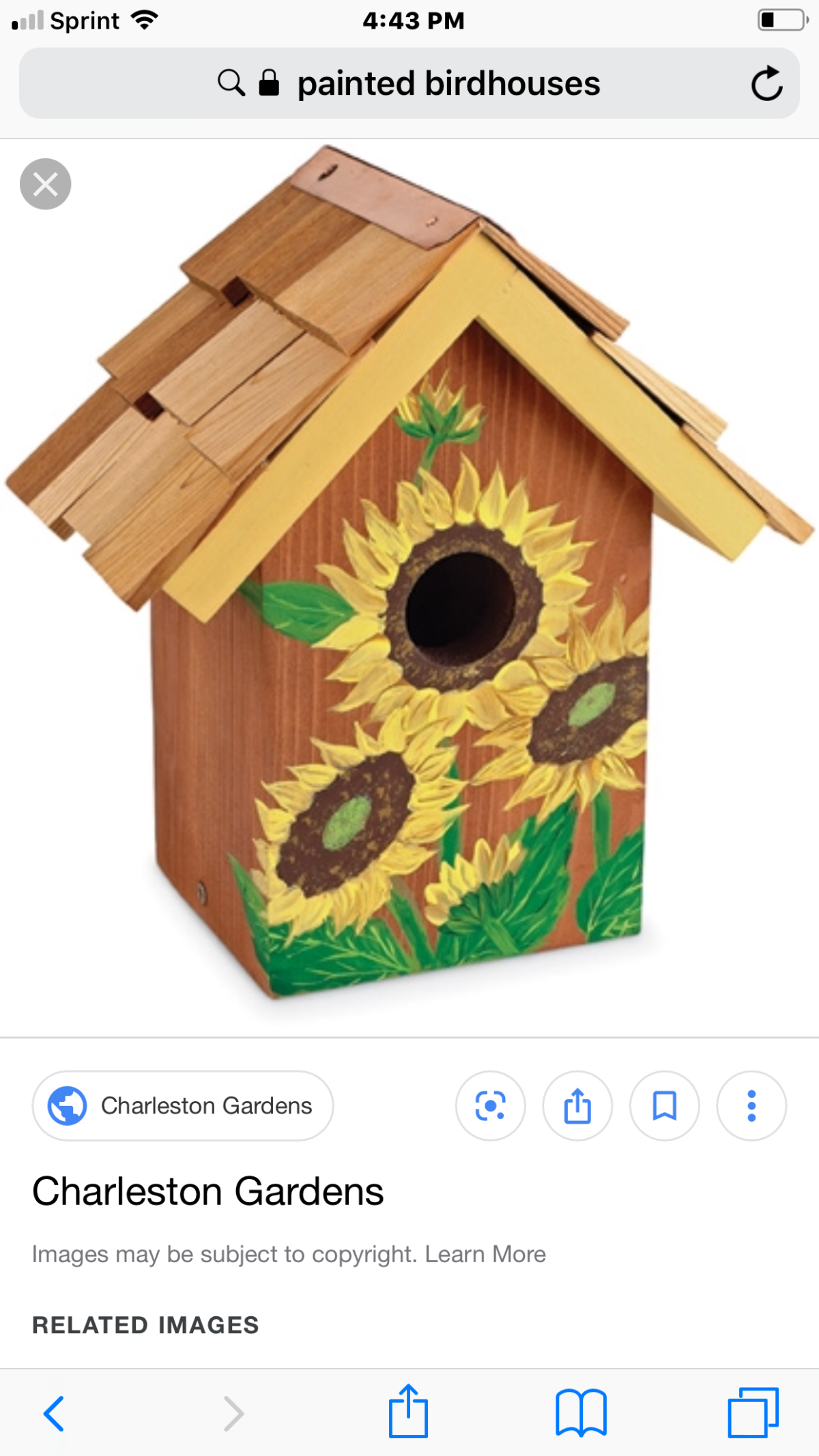
Task: Search this image with Lens
Action: point(490,1105)
